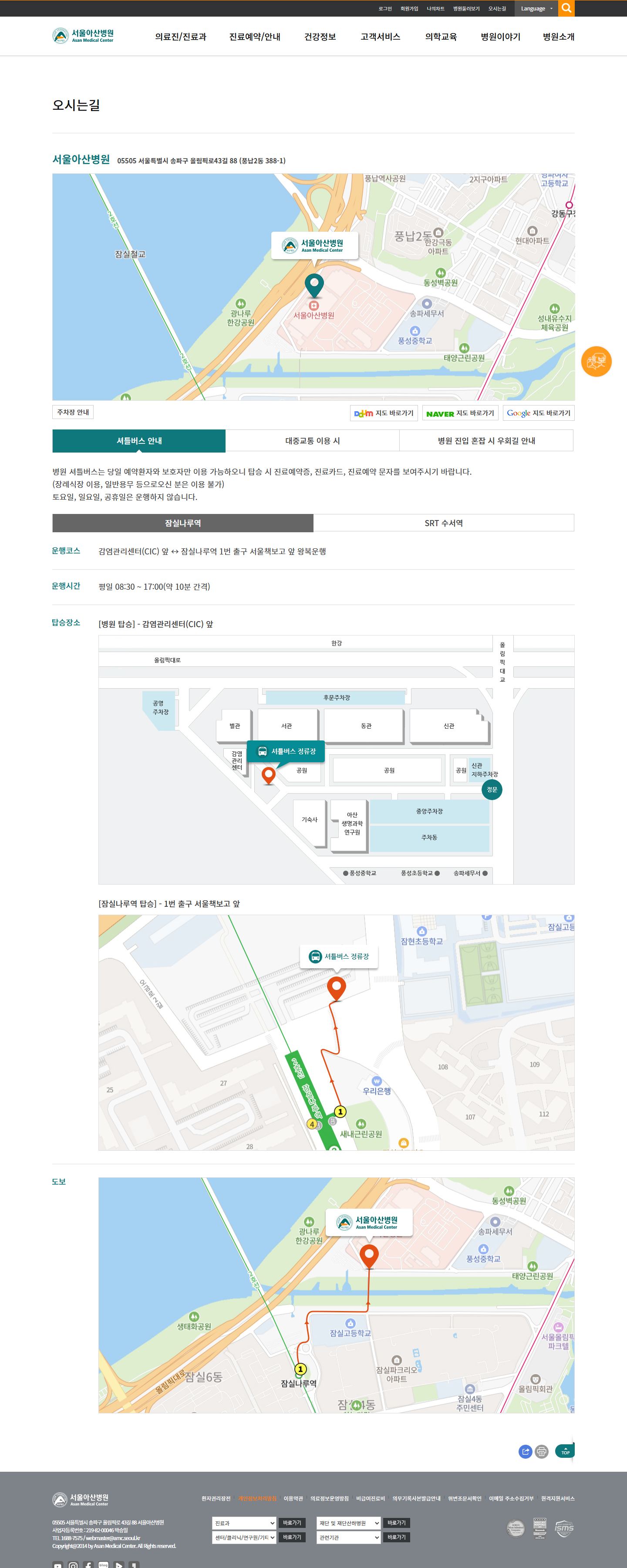Select the SRT 수서역 tab
Viewport: 627px width, 1568px height.
[x=444, y=523]
